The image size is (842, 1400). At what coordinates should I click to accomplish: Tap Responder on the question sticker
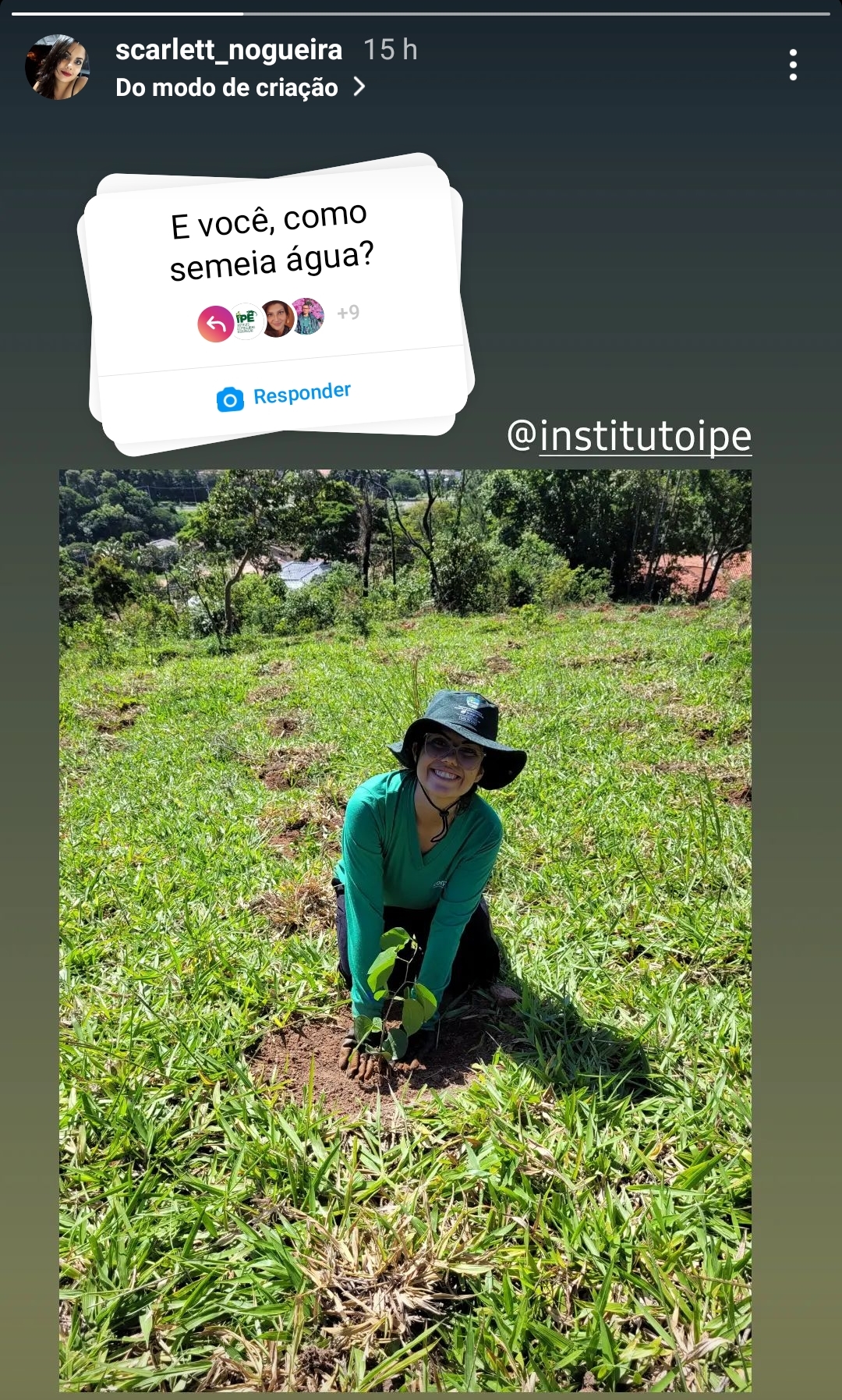[285, 395]
